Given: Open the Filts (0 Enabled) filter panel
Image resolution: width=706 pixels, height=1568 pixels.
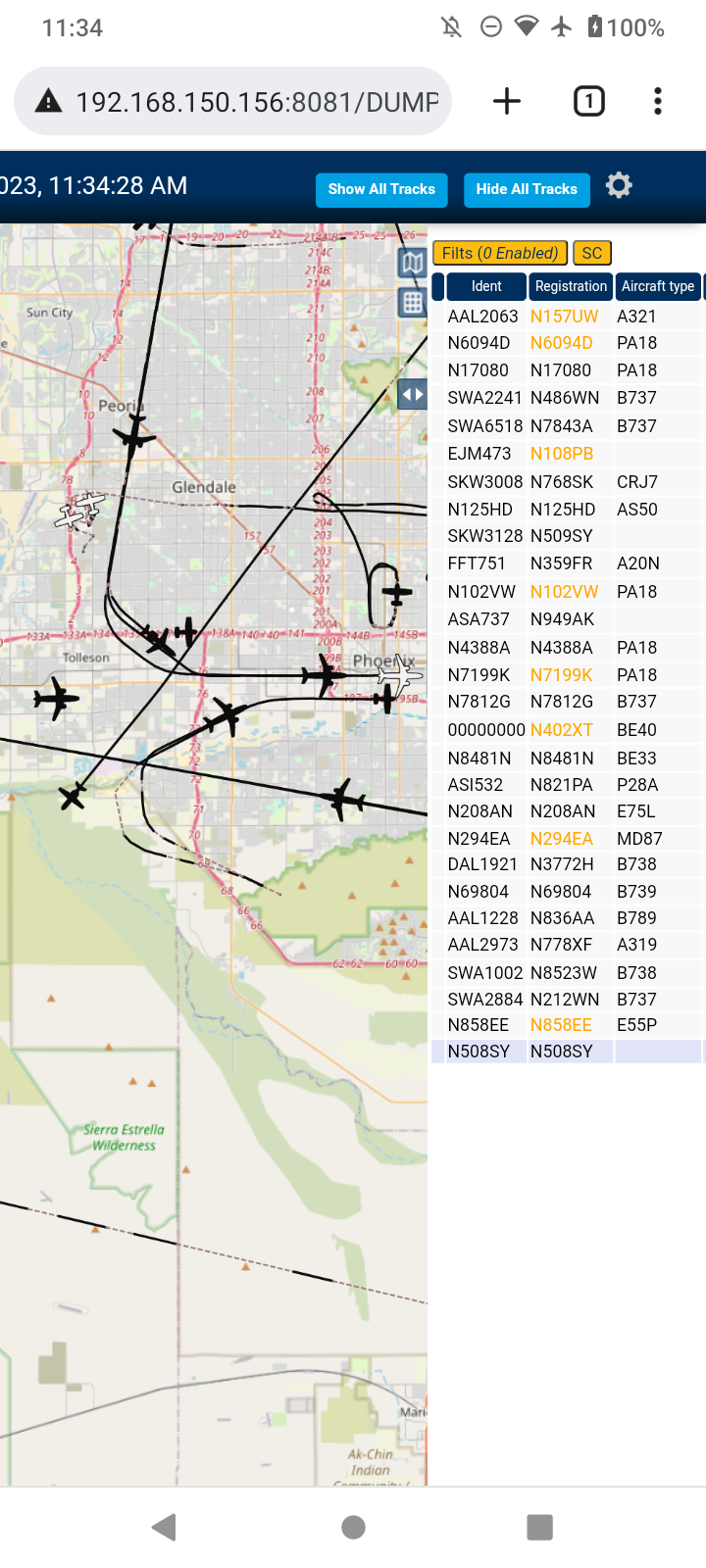Looking at the screenshot, I should 500,253.
